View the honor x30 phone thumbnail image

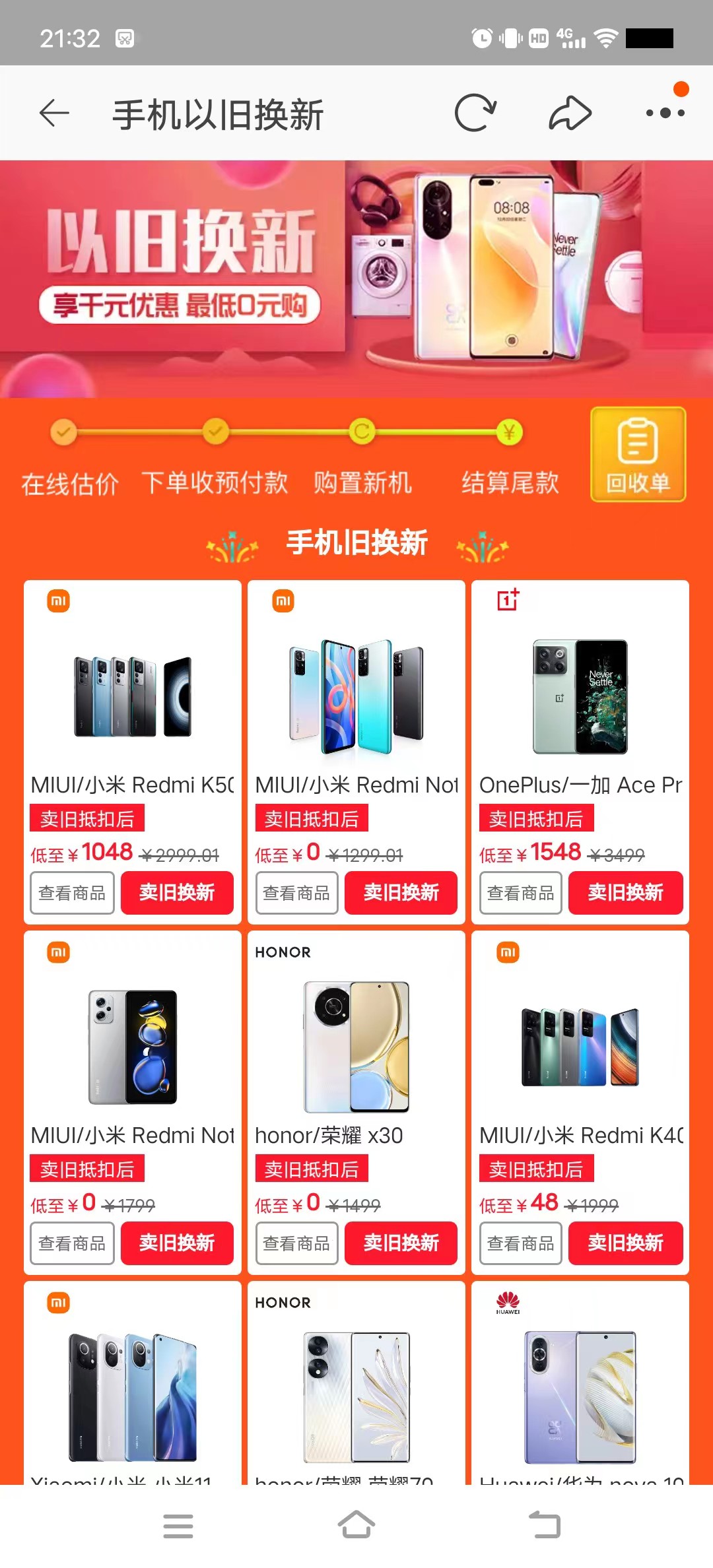356,1045
